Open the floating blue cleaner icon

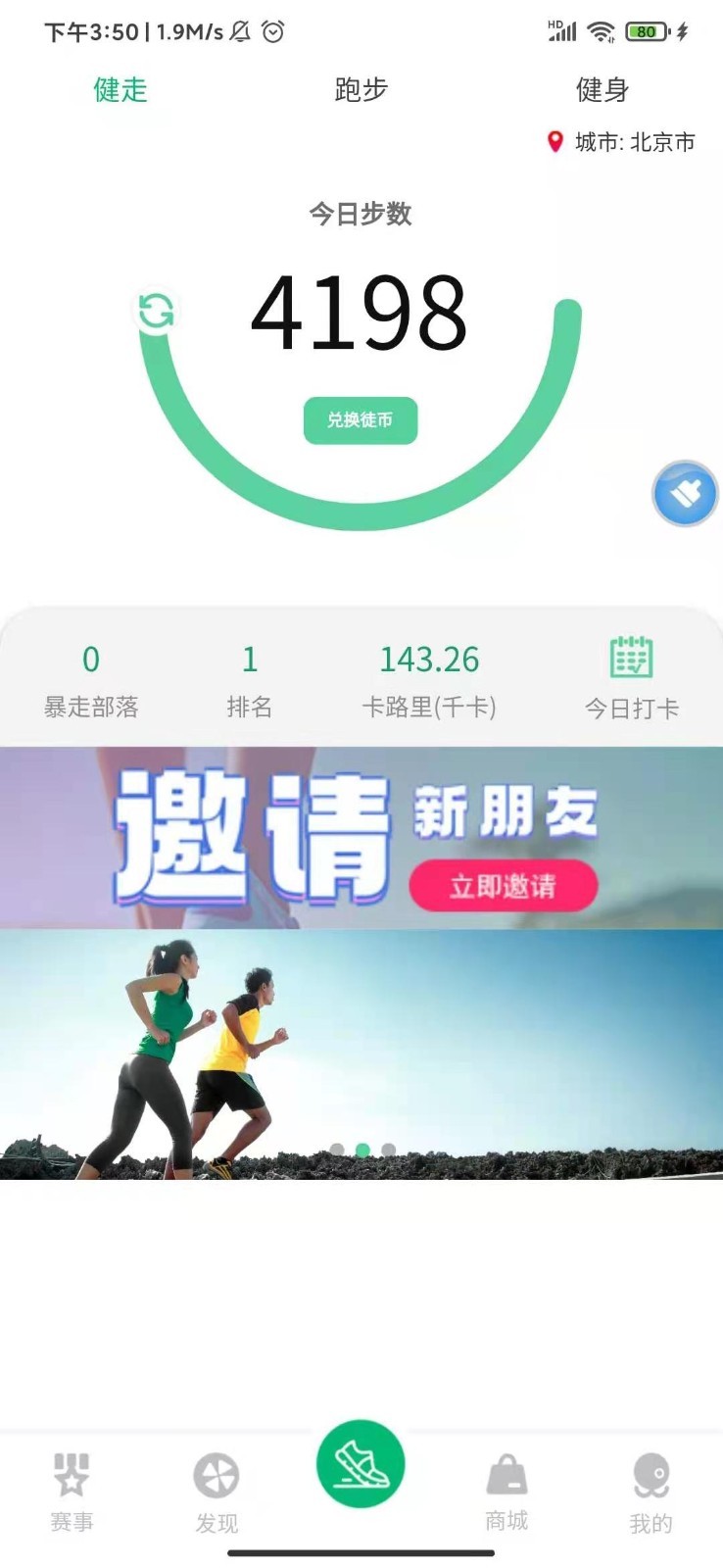(x=685, y=493)
